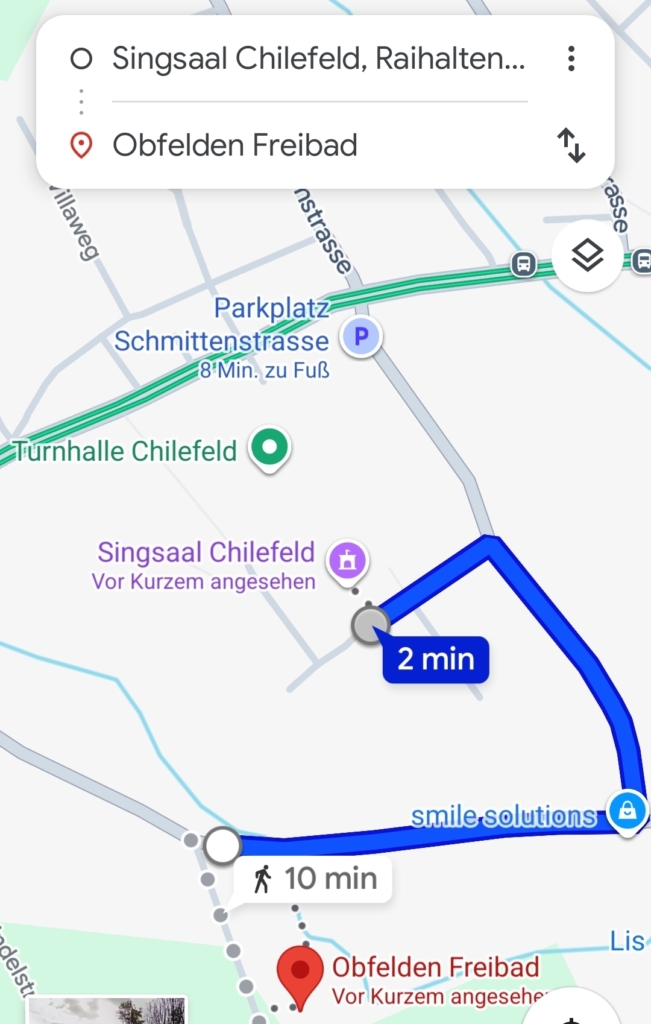Open the Turnhalle Chilefeld place marker
651x1024 pixels.
[270, 447]
